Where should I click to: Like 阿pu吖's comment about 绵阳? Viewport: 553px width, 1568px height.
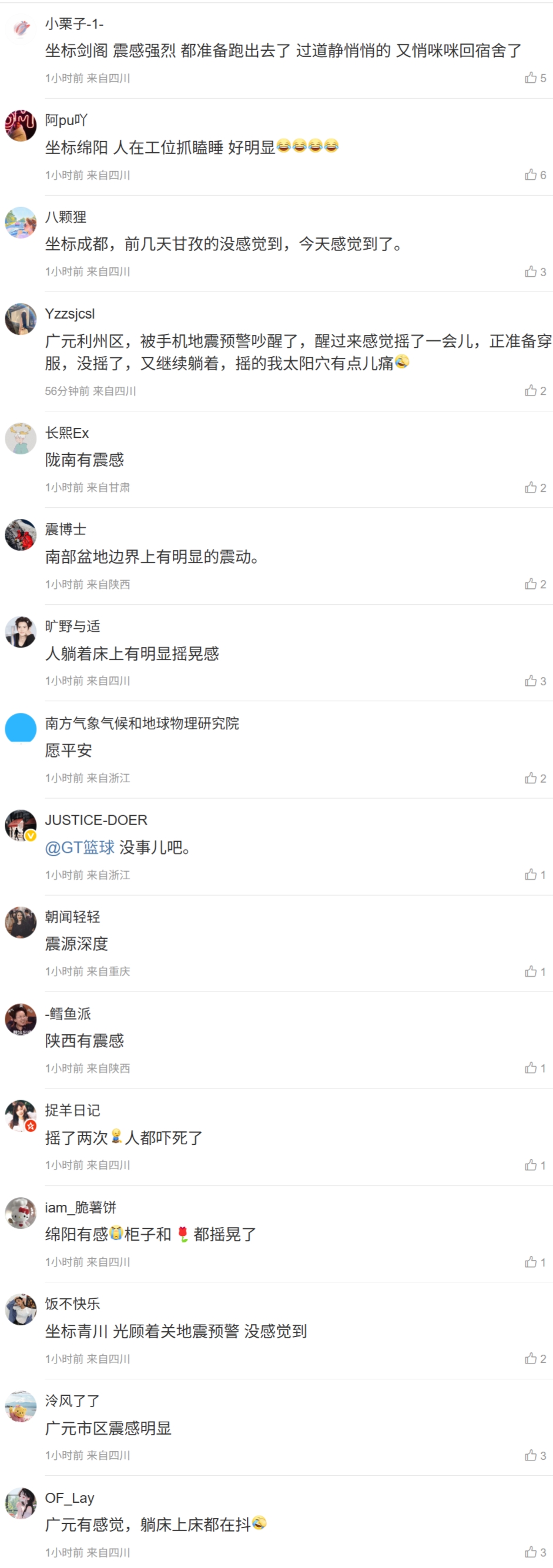[x=531, y=175]
